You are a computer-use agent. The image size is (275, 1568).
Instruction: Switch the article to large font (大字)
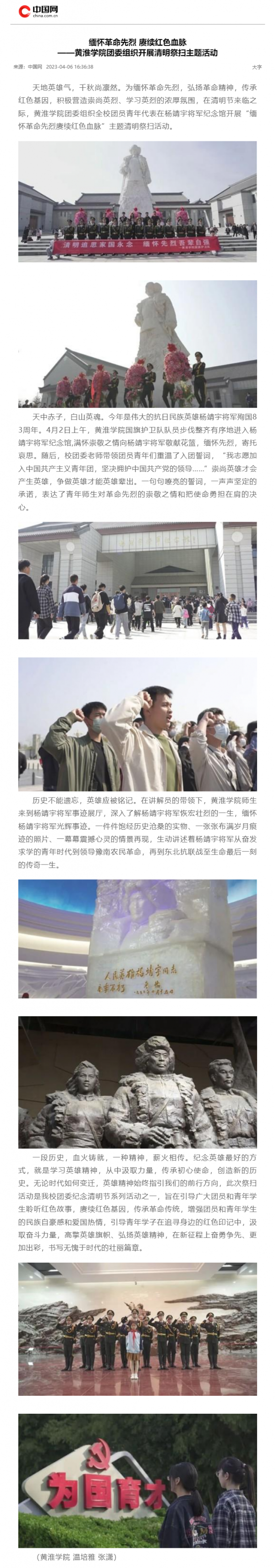tap(257, 67)
